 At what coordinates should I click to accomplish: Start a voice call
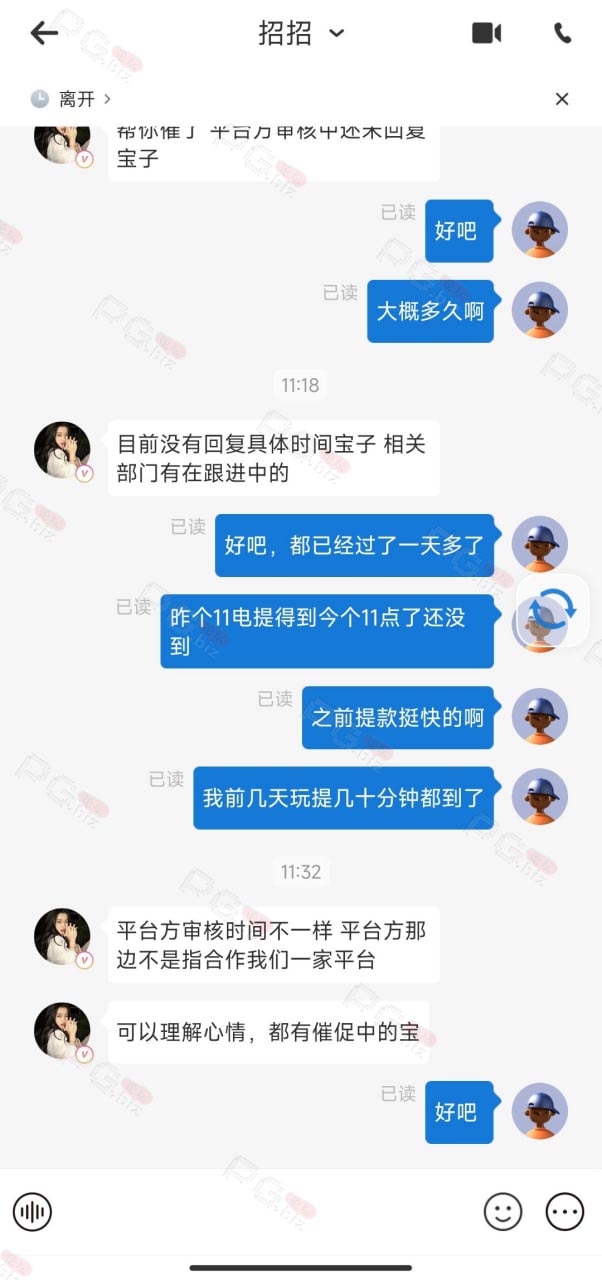(563, 33)
